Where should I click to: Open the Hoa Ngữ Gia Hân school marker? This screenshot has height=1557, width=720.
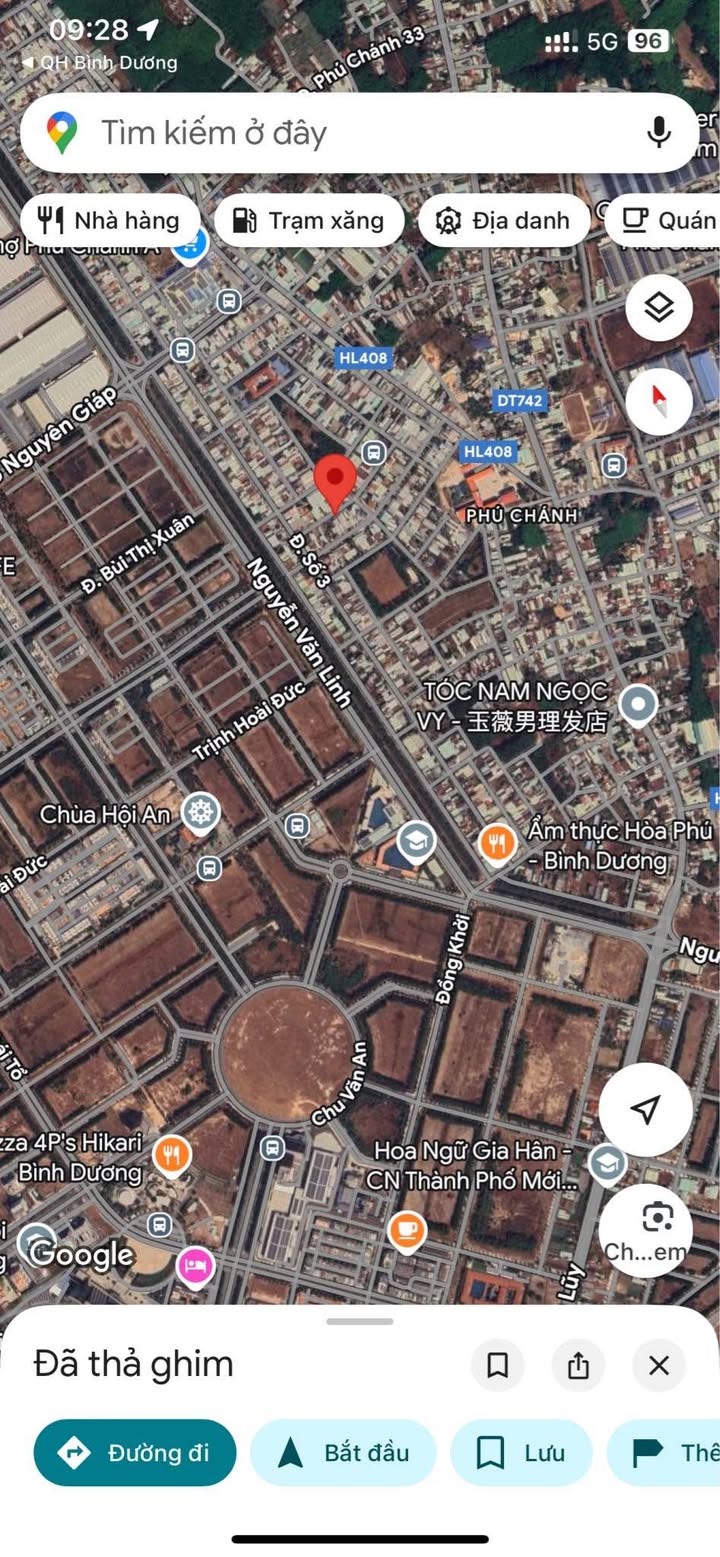606,1163
